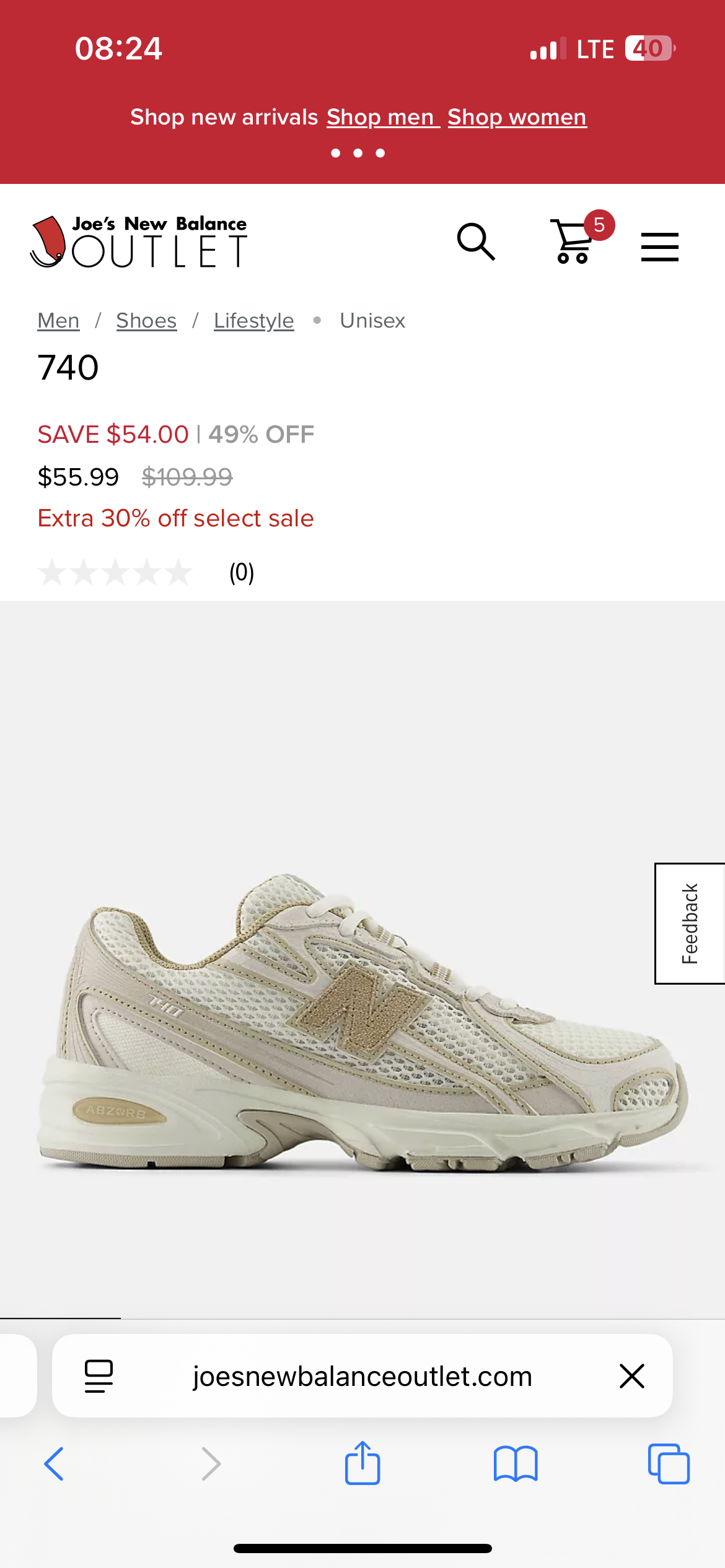Screen dimensions: 725x1568
Task: Stop loading with the X button
Action: pos(631,1376)
